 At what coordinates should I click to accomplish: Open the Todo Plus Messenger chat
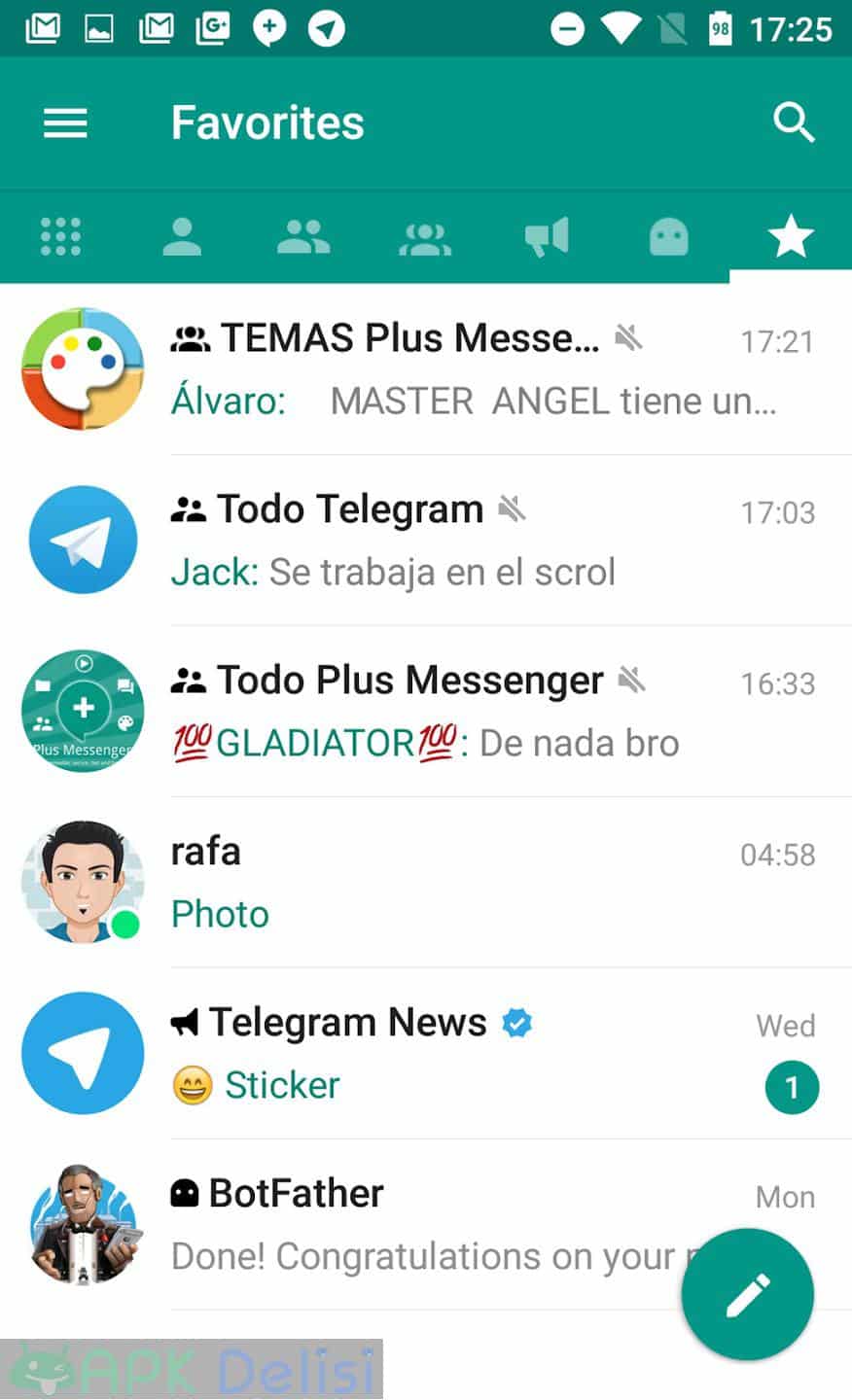[x=426, y=712]
